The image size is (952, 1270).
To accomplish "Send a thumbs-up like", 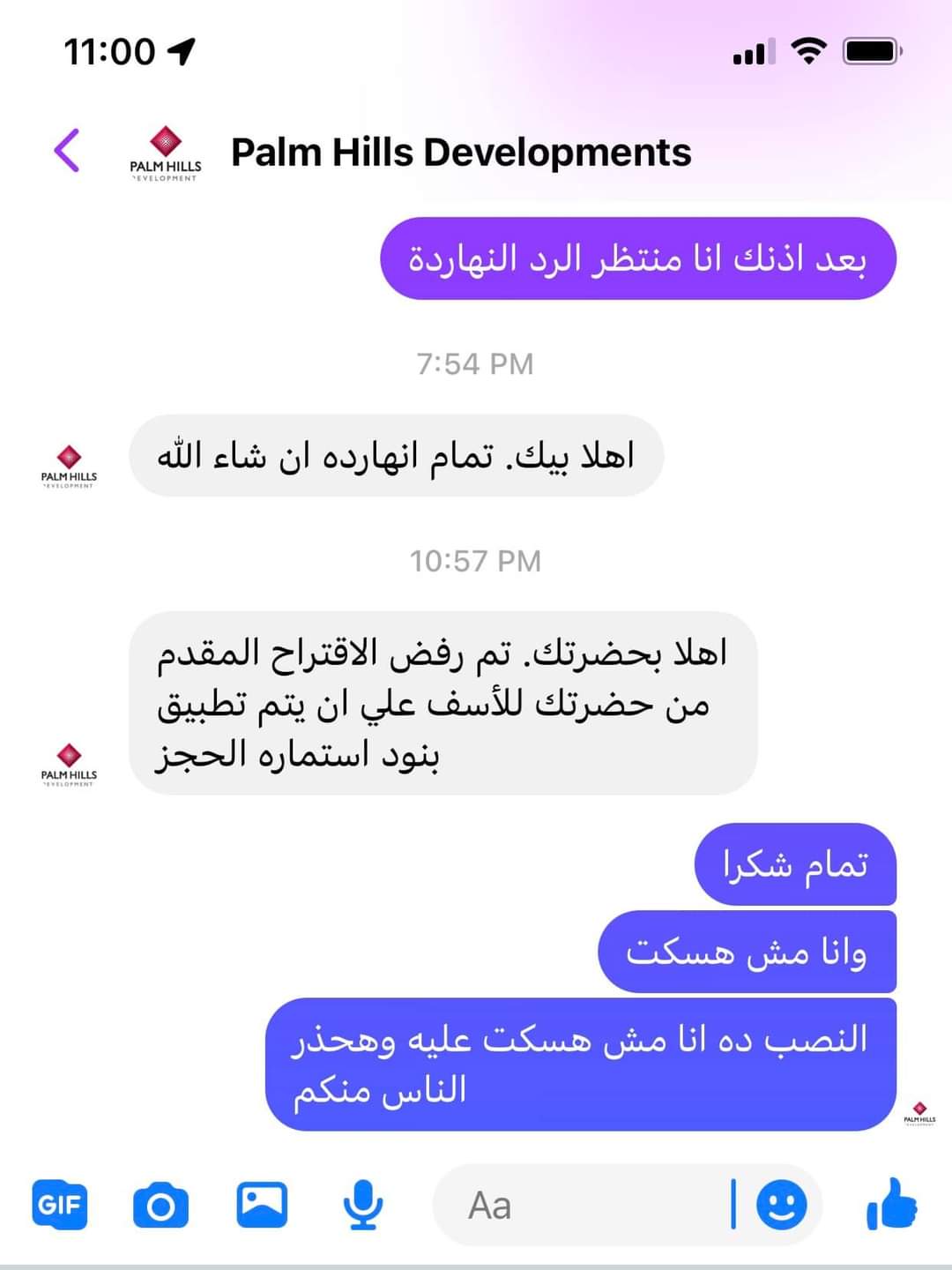I will pyautogui.click(x=891, y=1204).
